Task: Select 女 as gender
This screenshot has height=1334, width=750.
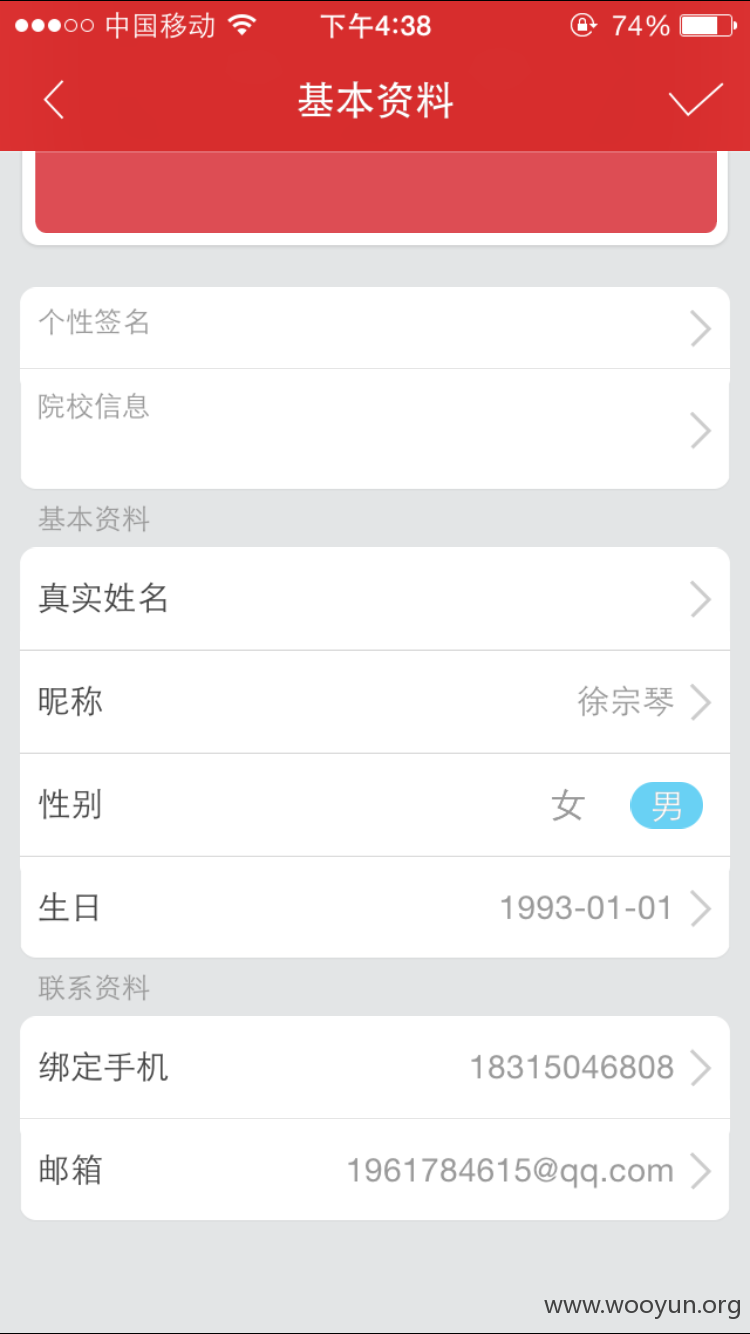Action: [x=567, y=806]
